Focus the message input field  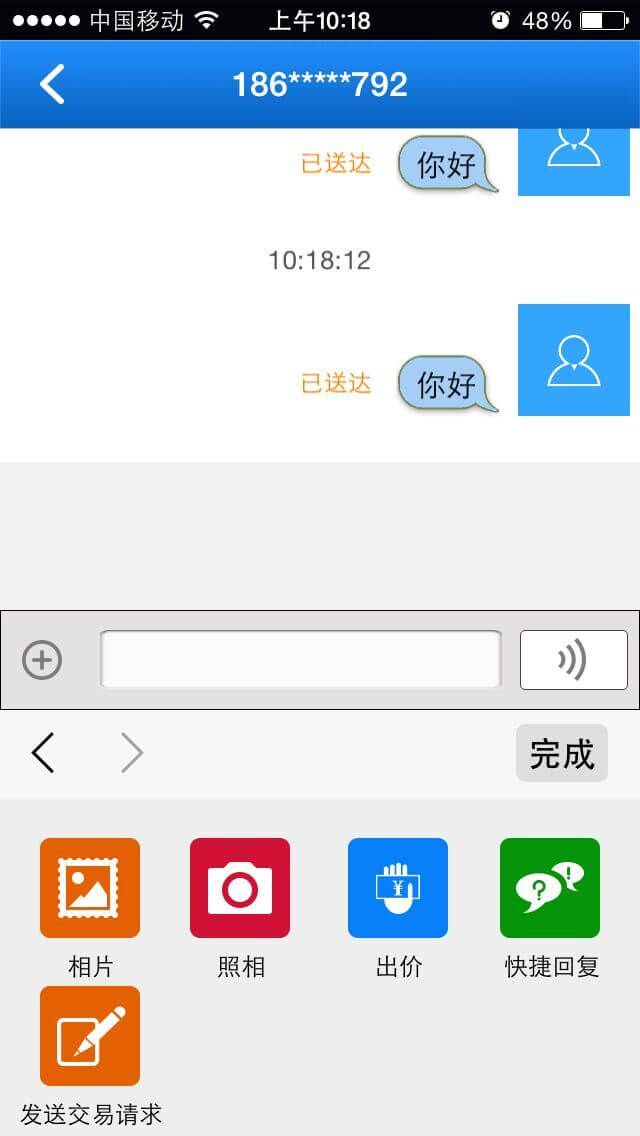(300, 660)
